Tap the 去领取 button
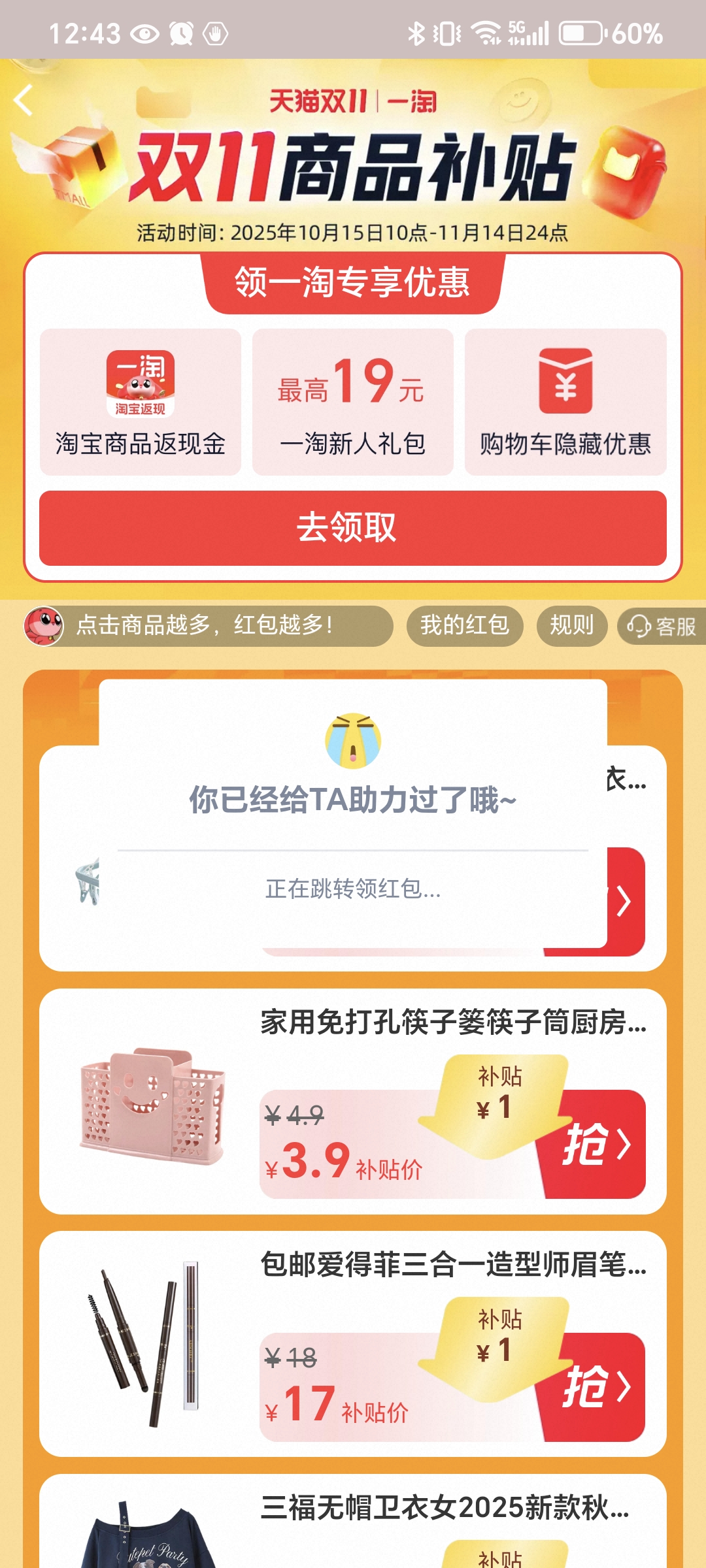This screenshot has width=706, height=1568. pyautogui.click(x=353, y=528)
